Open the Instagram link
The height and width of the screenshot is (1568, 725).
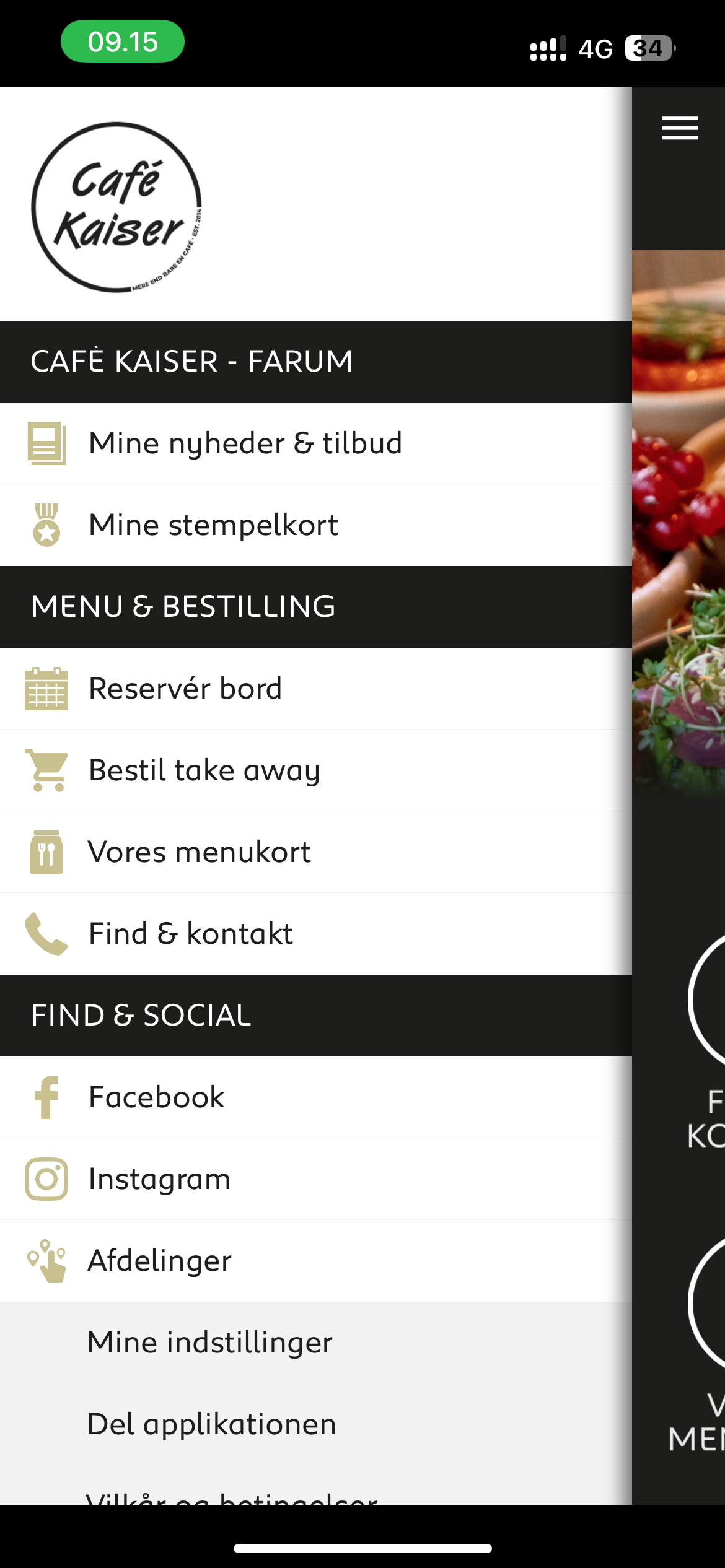[x=159, y=1179]
